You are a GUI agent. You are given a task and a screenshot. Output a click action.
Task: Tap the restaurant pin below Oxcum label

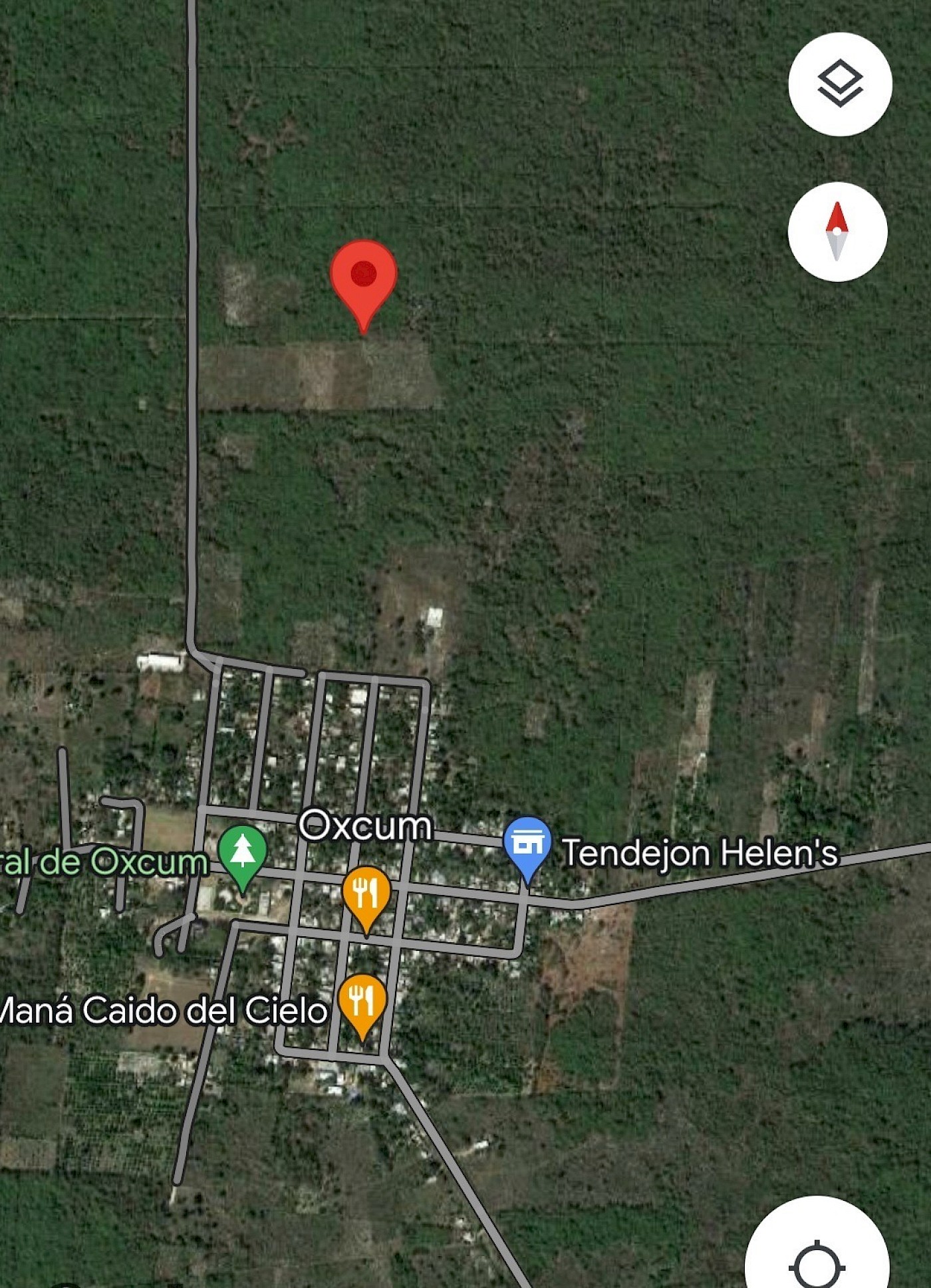tap(366, 894)
